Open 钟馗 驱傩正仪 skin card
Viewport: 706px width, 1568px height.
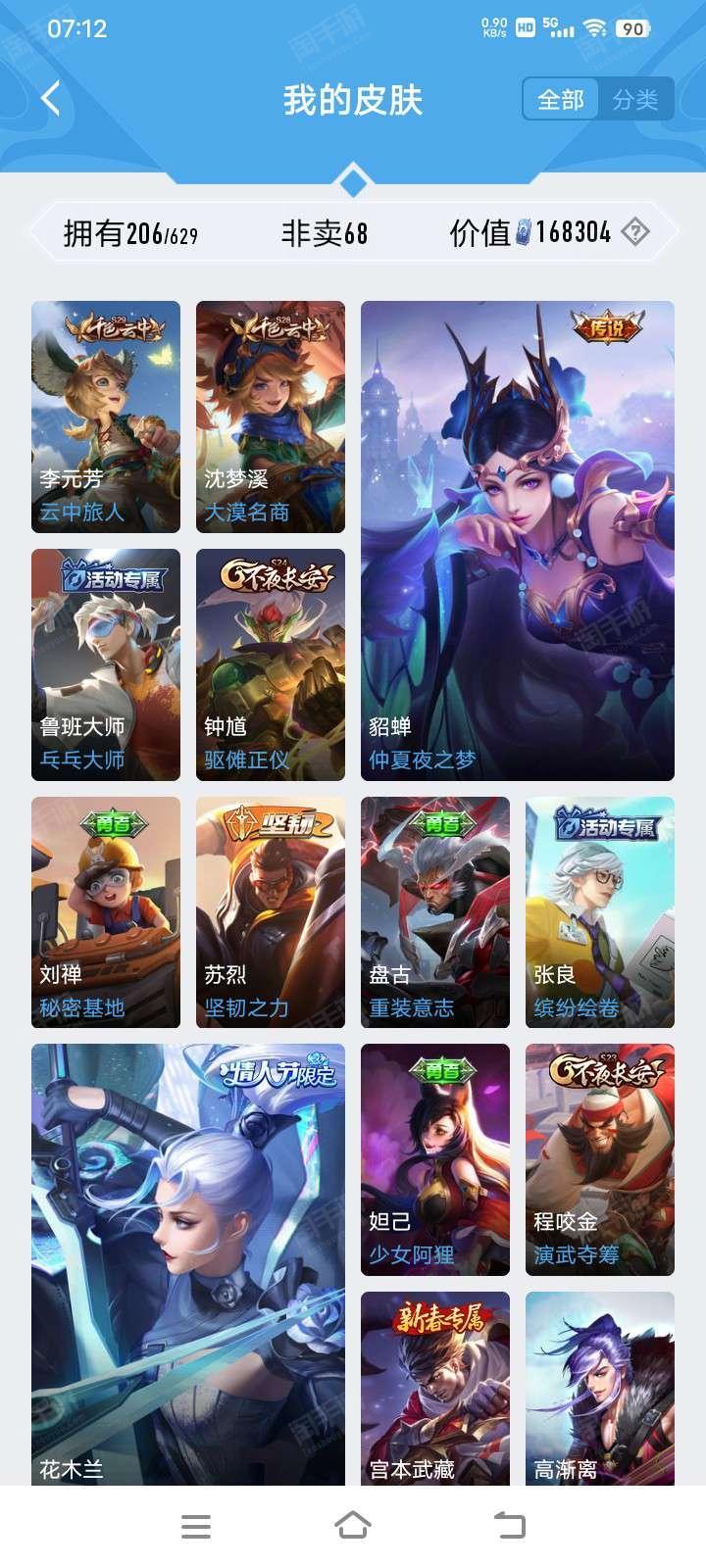(271, 664)
